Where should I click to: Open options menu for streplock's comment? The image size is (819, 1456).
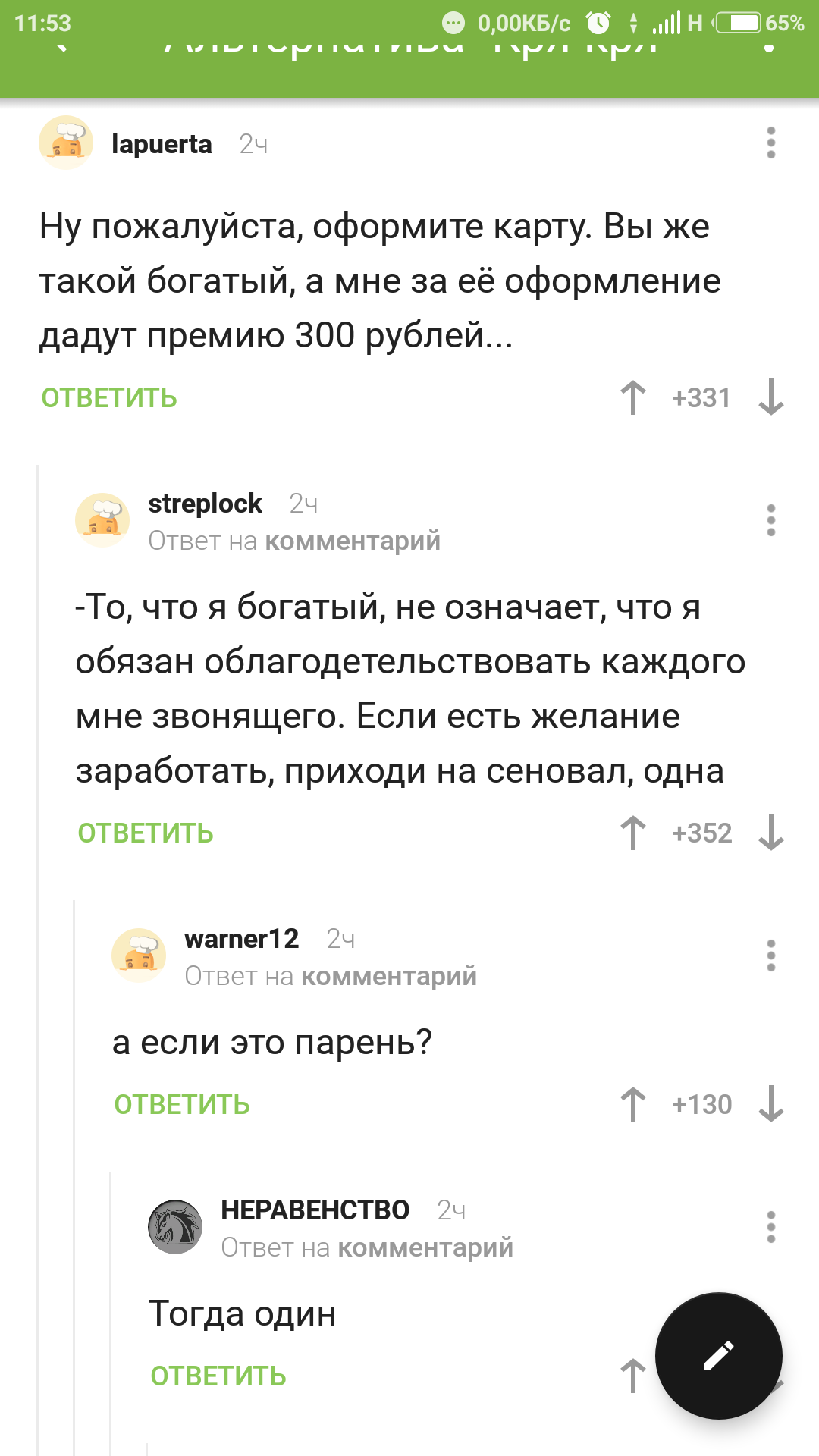pyautogui.click(x=771, y=521)
